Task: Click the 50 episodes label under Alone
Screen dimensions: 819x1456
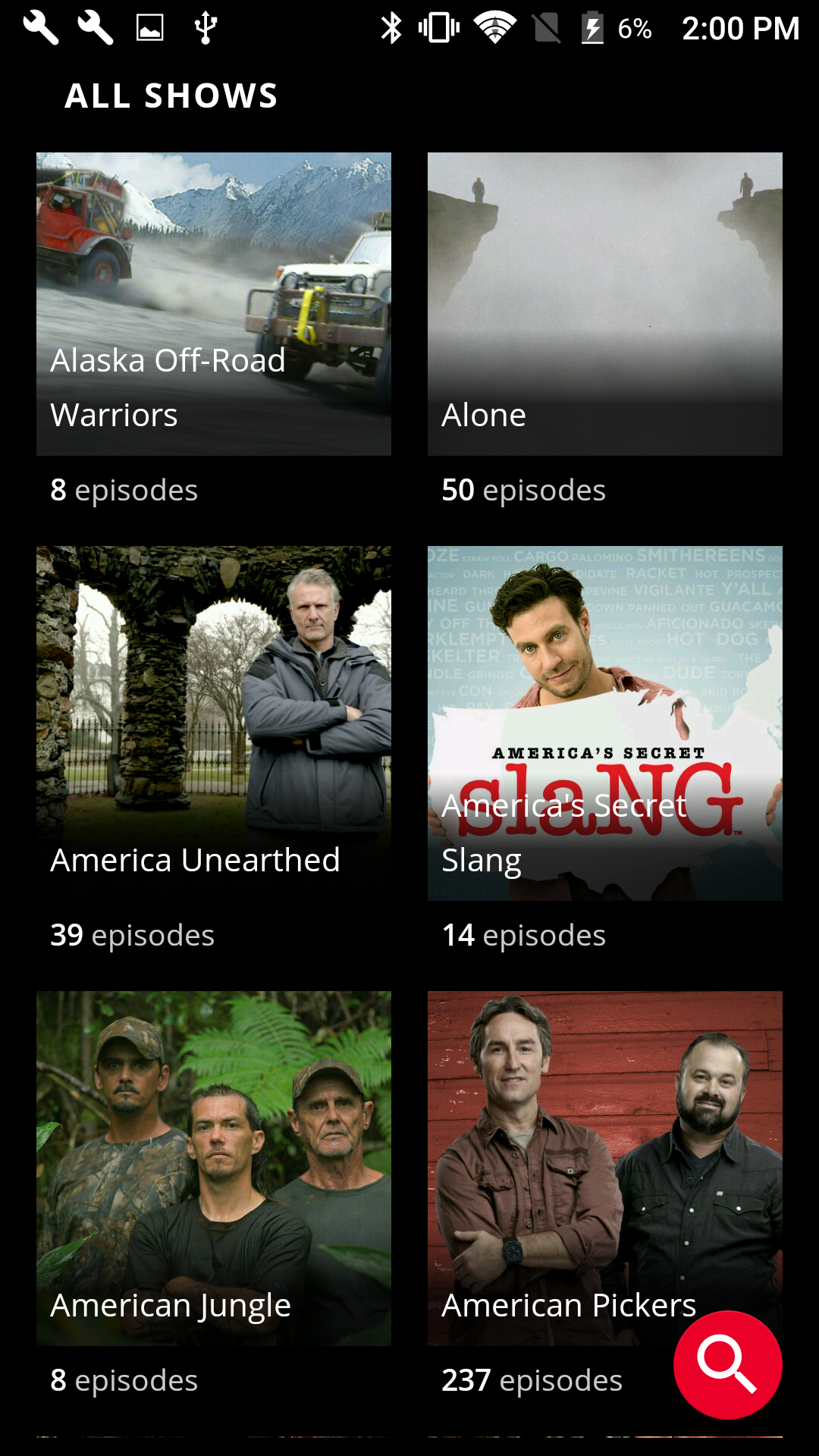Action: pyautogui.click(x=524, y=490)
